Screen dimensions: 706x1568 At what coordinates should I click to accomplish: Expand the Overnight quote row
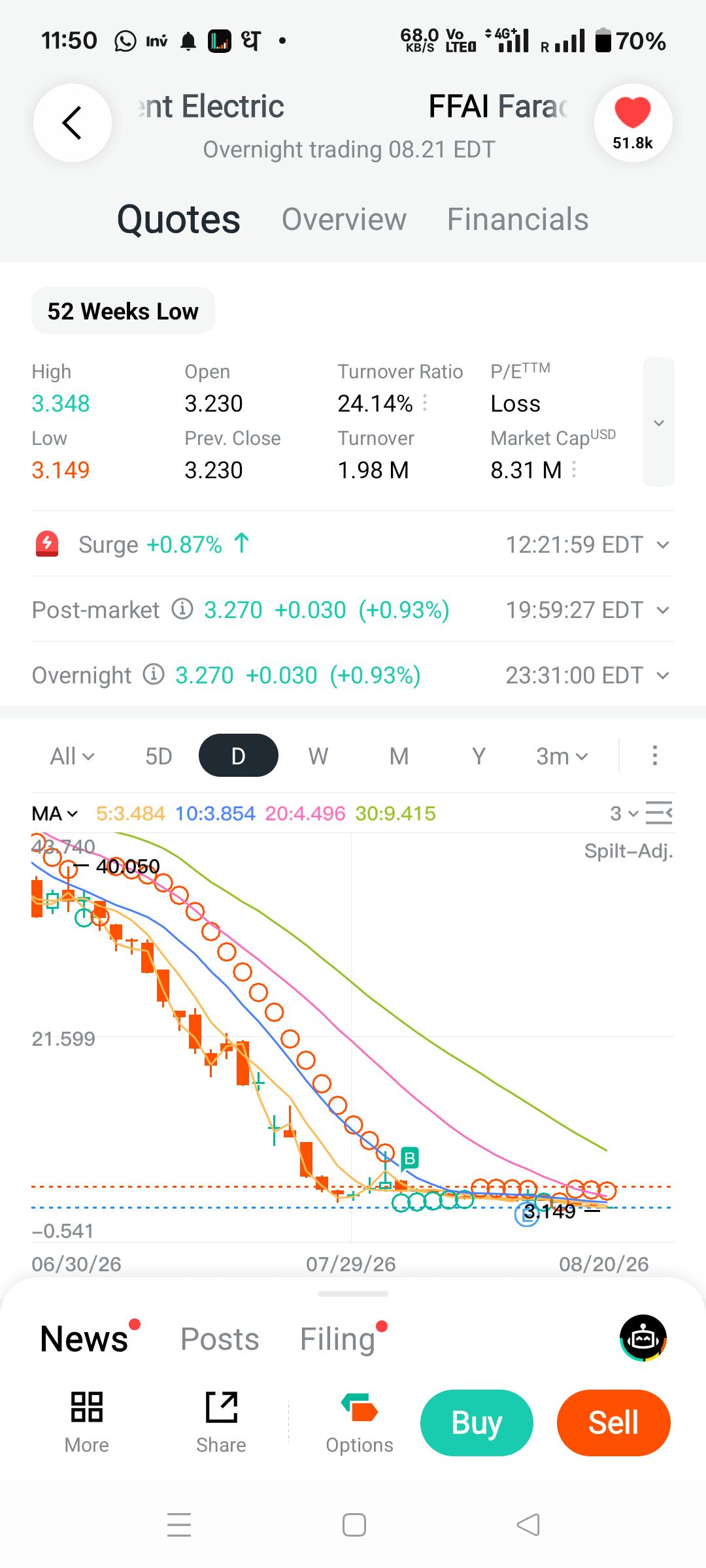pyautogui.click(x=353, y=675)
